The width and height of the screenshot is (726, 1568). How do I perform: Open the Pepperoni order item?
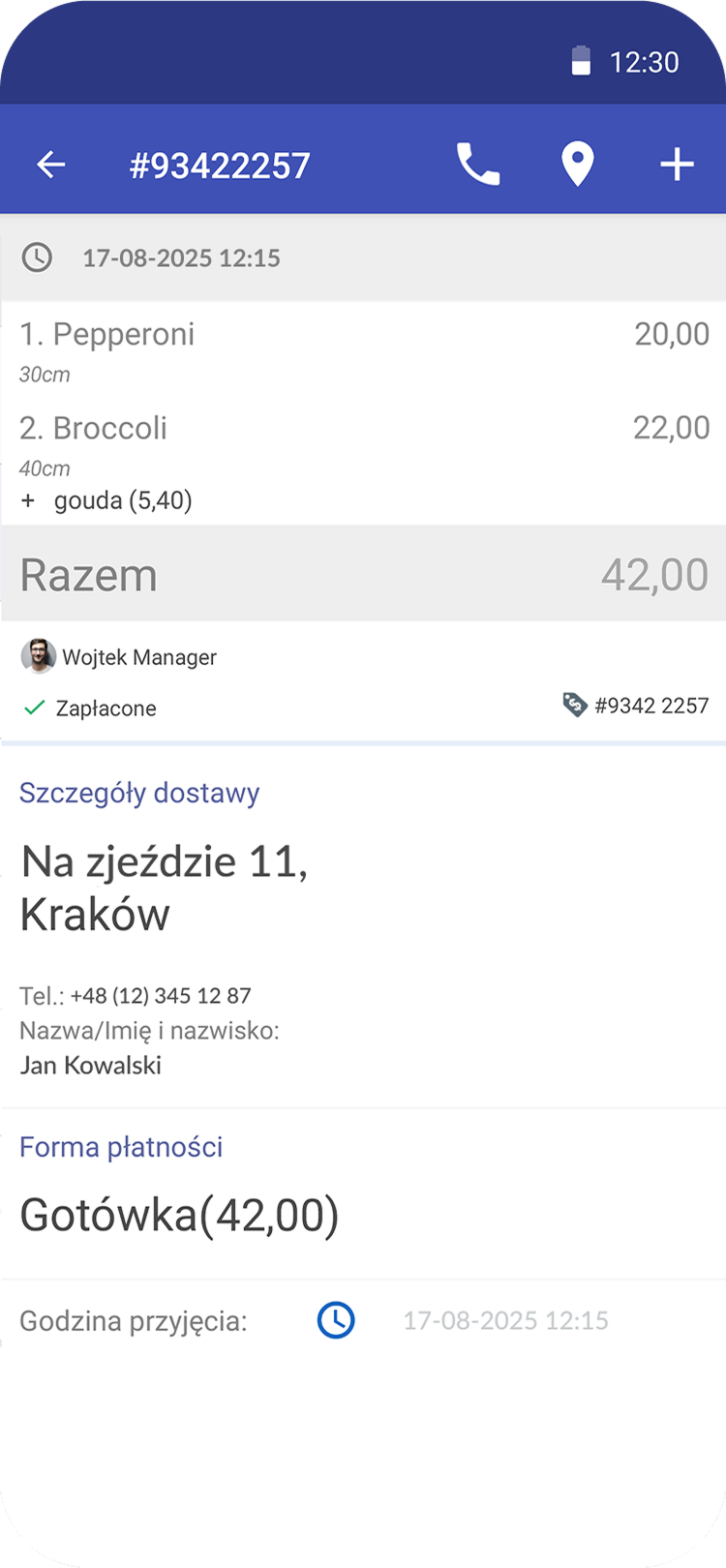363,351
